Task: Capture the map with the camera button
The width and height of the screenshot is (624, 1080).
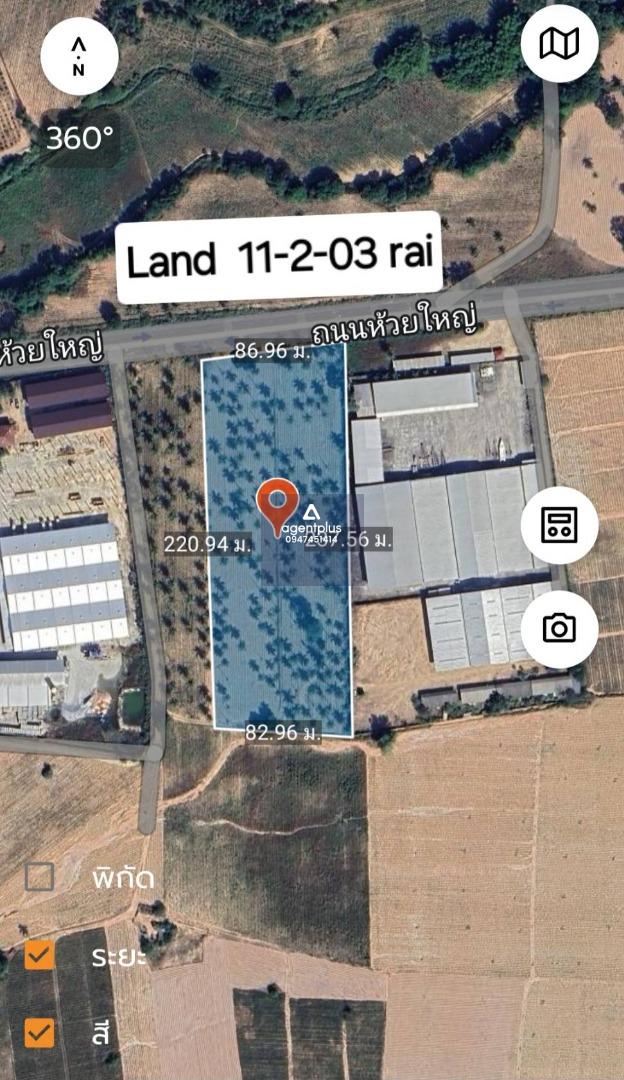Action: [x=559, y=628]
